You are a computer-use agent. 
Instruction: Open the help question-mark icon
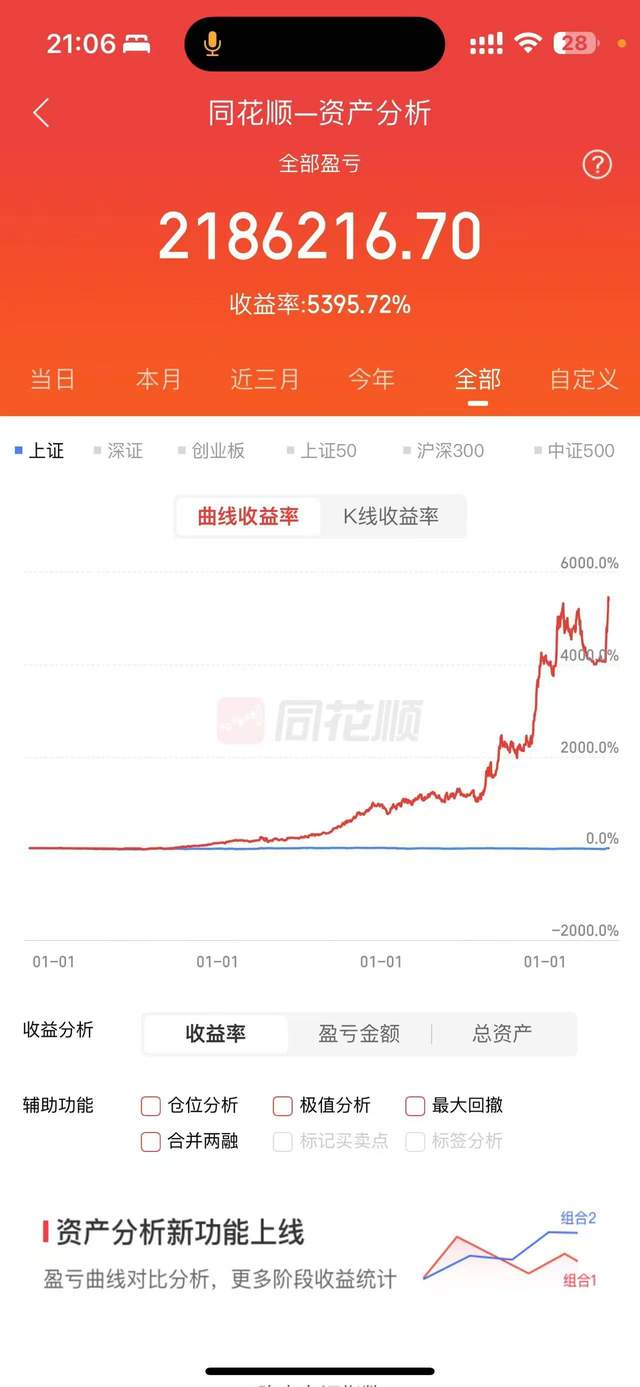click(597, 163)
